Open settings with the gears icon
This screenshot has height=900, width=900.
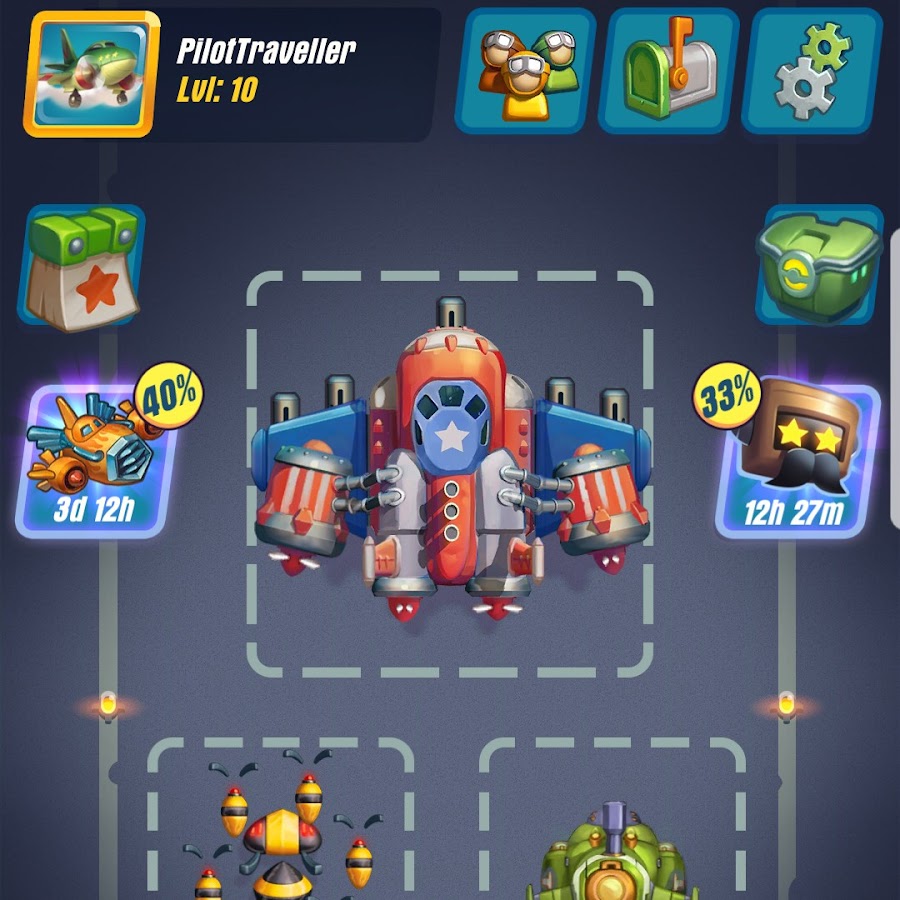pyautogui.click(x=811, y=71)
